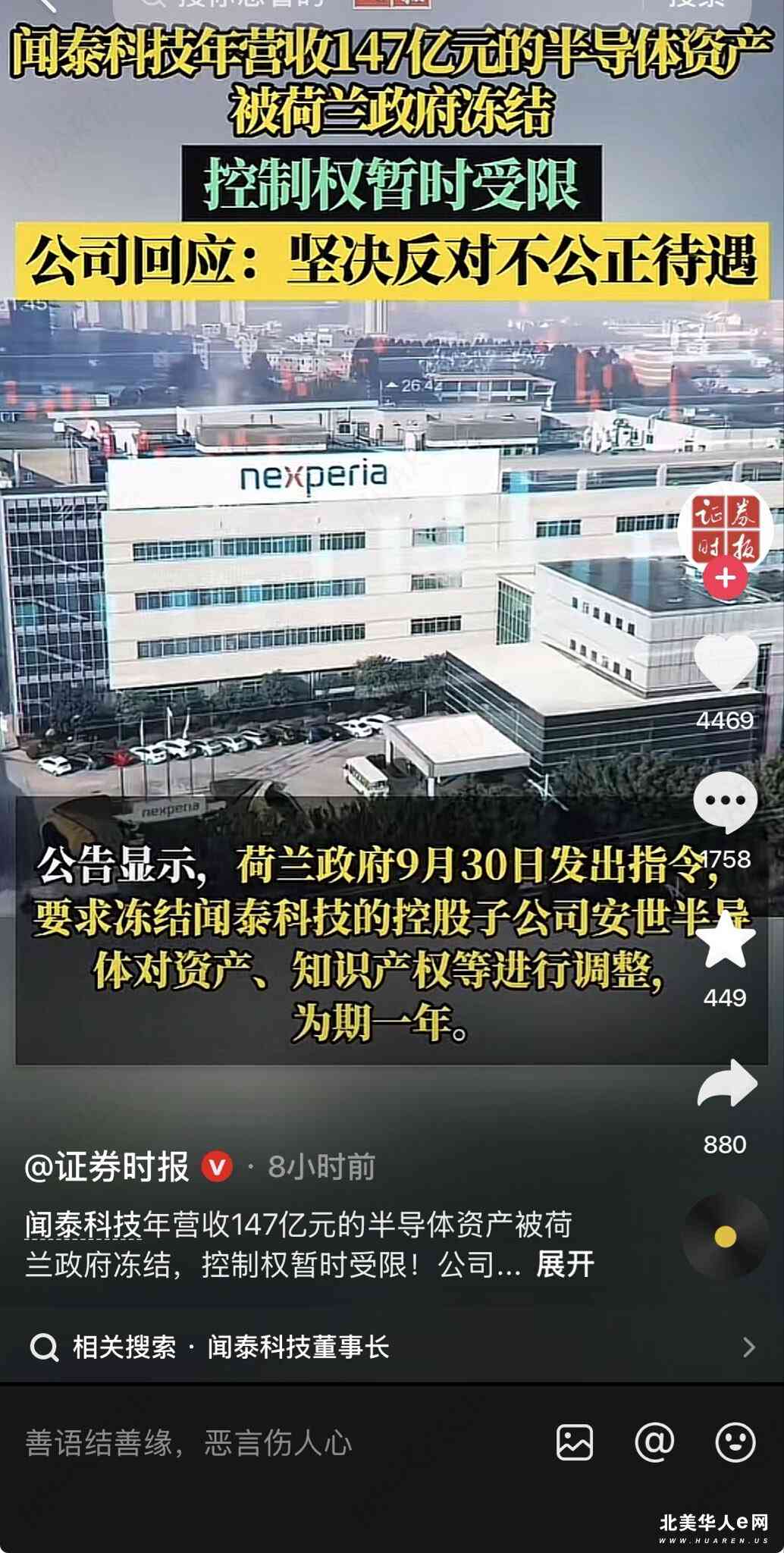This screenshot has height=1553, width=784.
Task: Tap the comment field 善语结善缘
Action: click(x=190, y=1442)
